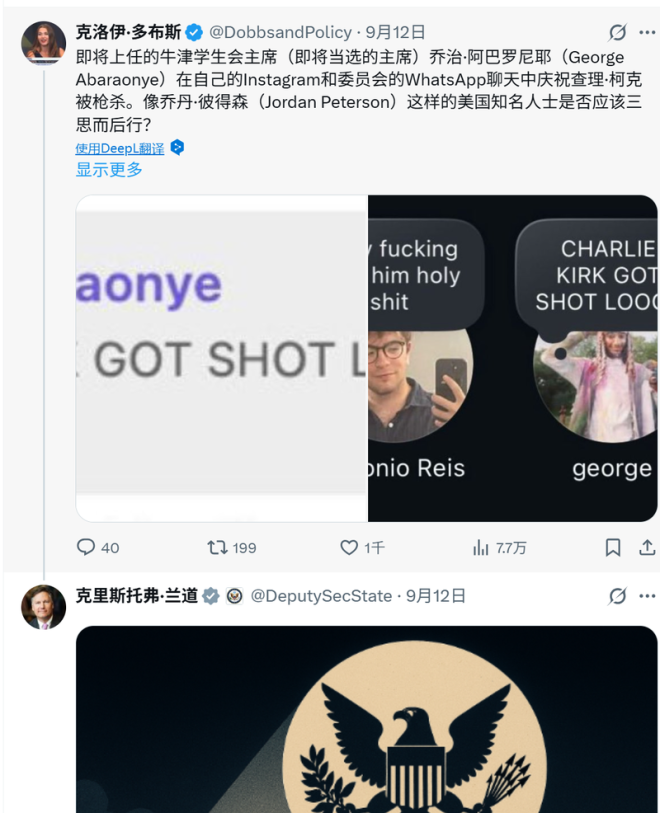Open 克洛伊·多布斯's profile avatar
Image resolution: width=660 pixels, height=813 pixels.
(x=43, y=41)
